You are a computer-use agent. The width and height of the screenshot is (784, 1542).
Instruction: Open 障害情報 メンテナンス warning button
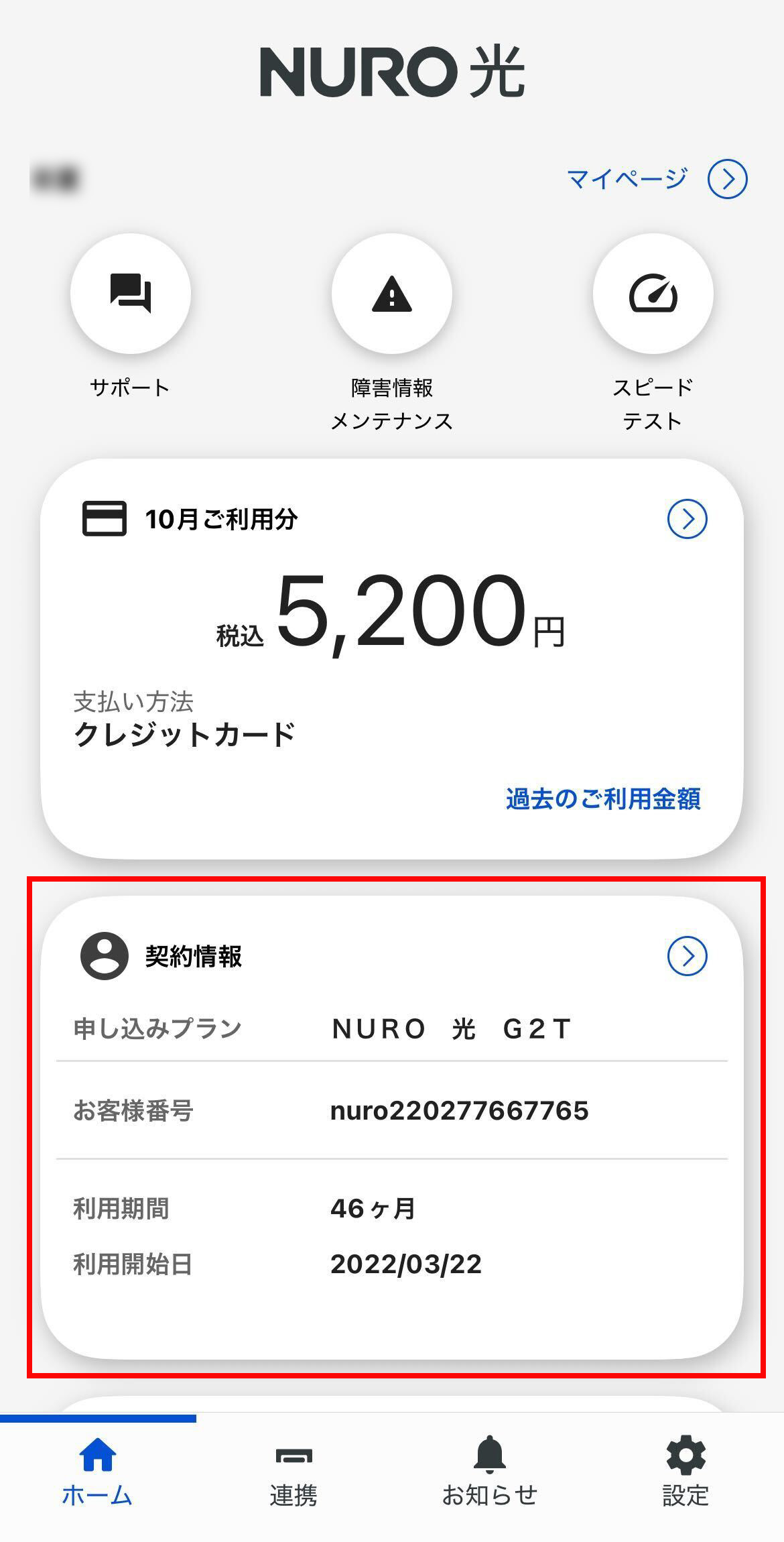(391, 294)
